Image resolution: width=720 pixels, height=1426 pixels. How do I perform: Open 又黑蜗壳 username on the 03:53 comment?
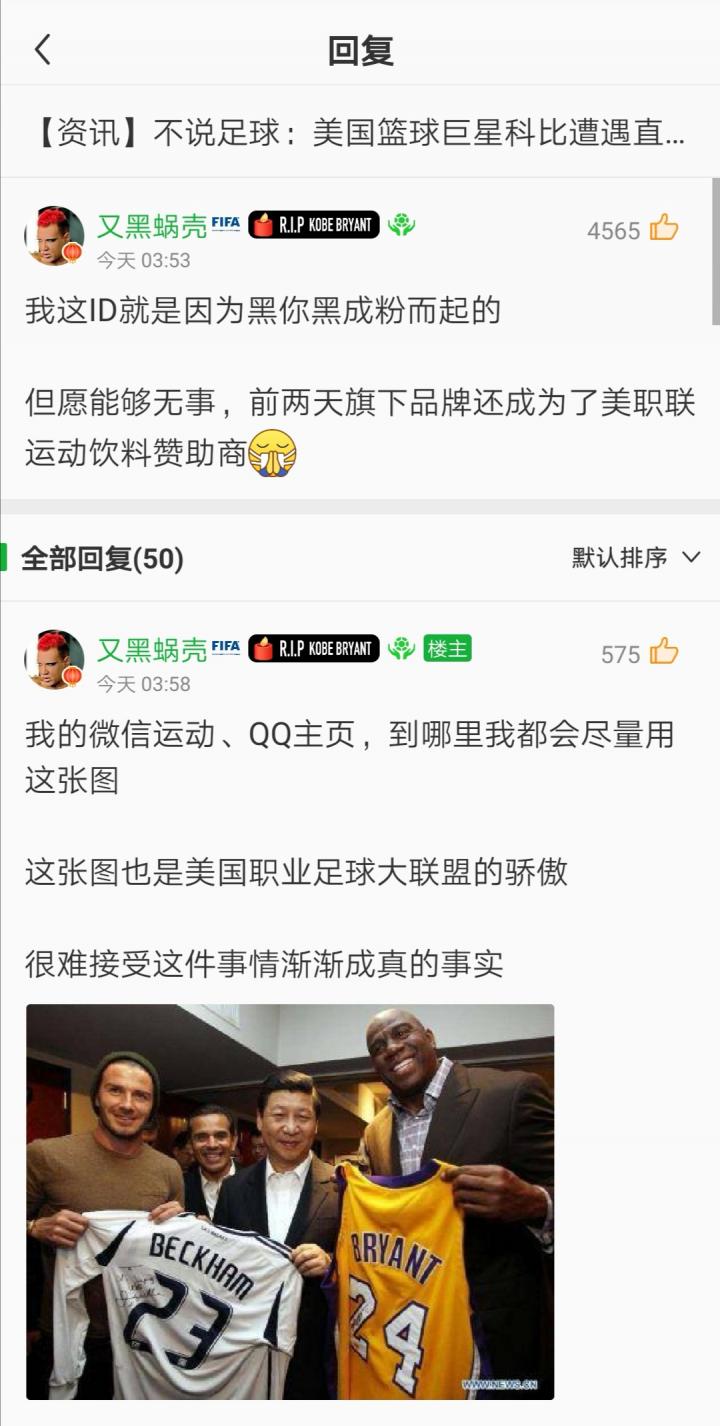pyautogui.click(x=151, y=226)
